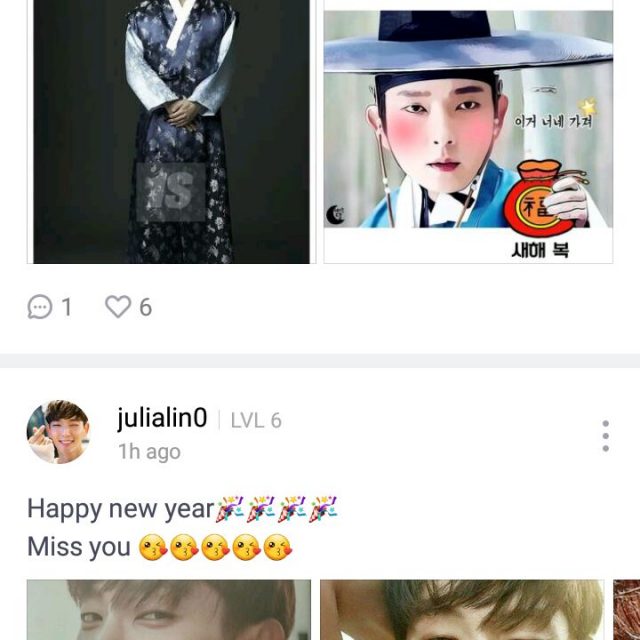Tap the julialin0 username
The height and width of the screenshot is (640, 640).
[161, 419]
